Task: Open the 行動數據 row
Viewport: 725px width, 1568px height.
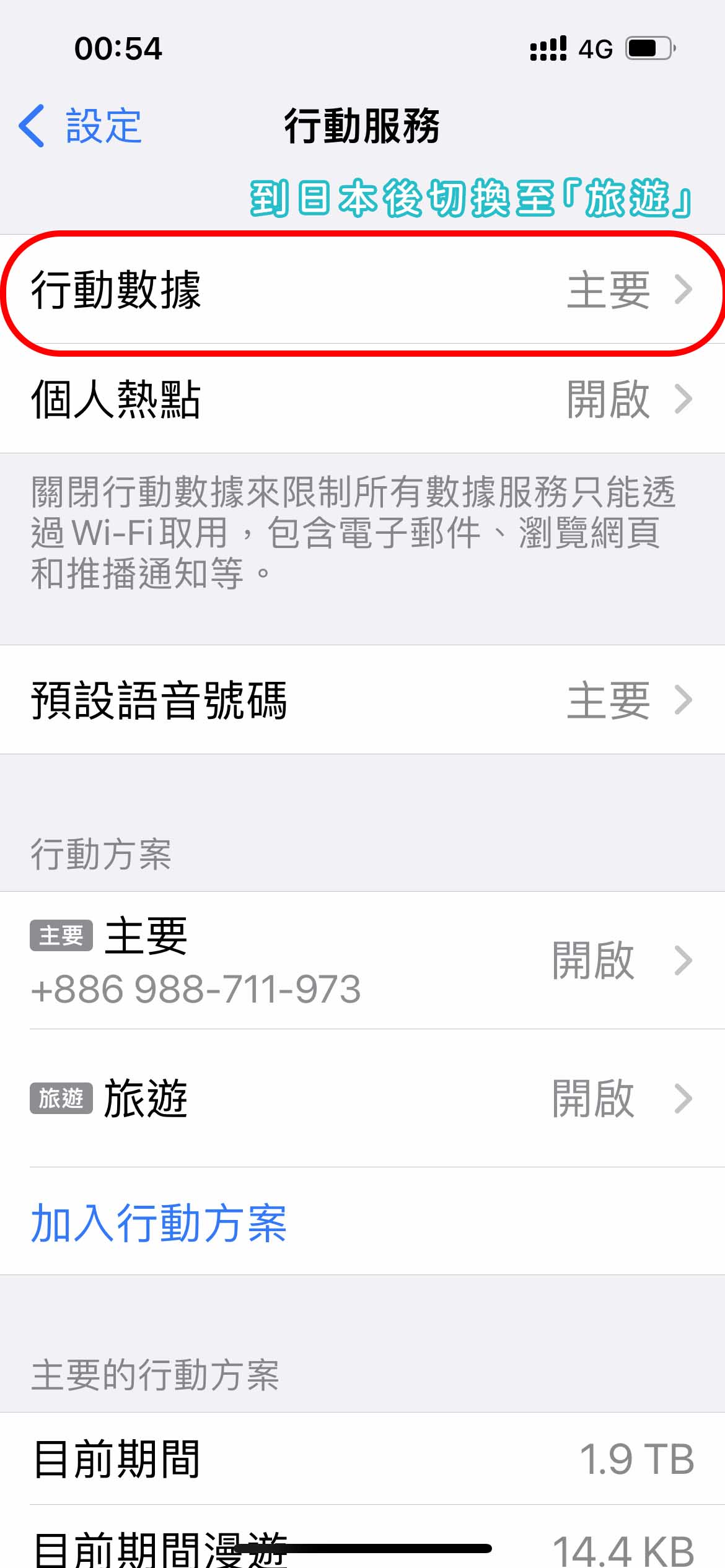Action: 362,289
